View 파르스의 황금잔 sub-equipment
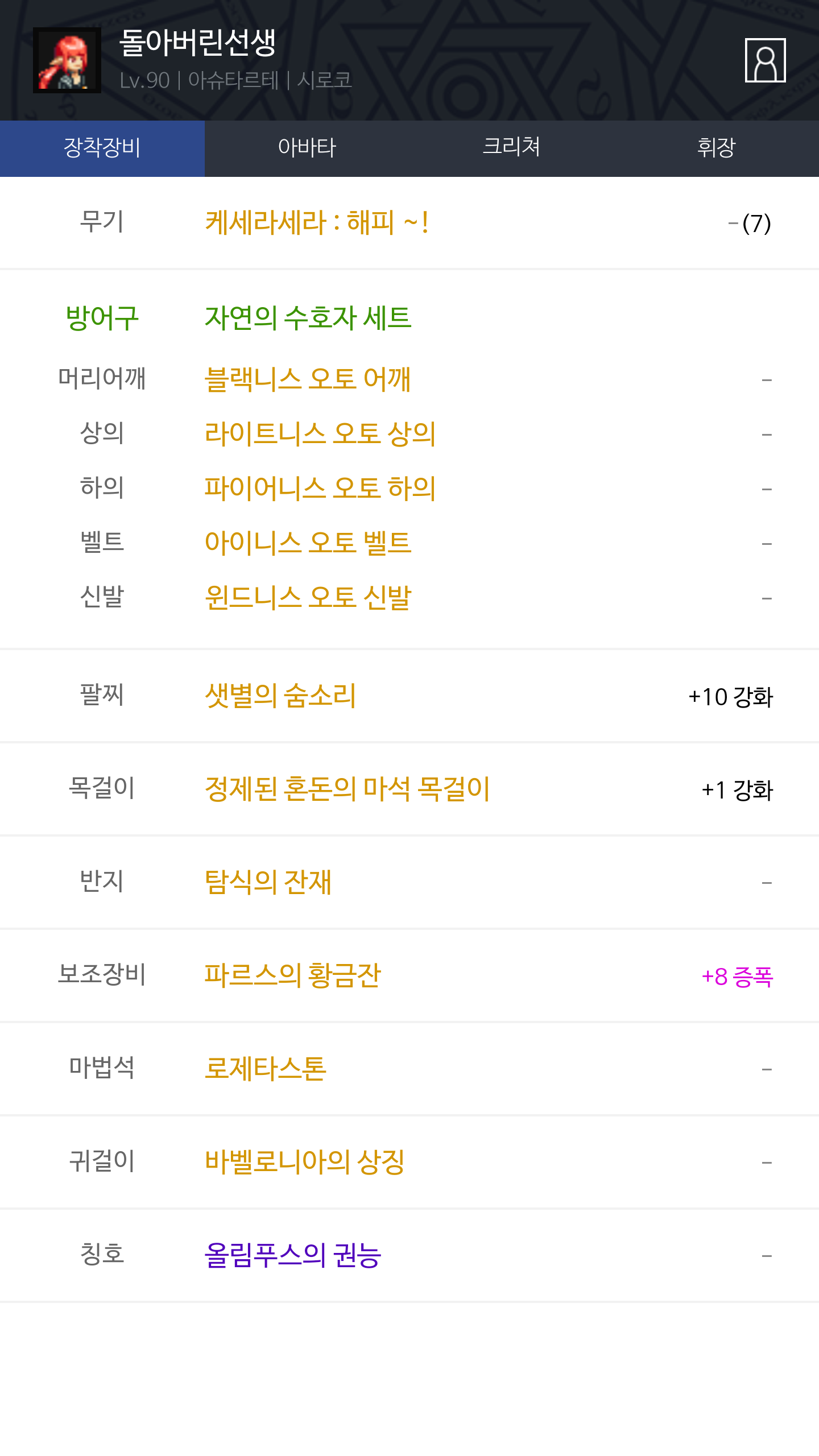 pos(292,975)
